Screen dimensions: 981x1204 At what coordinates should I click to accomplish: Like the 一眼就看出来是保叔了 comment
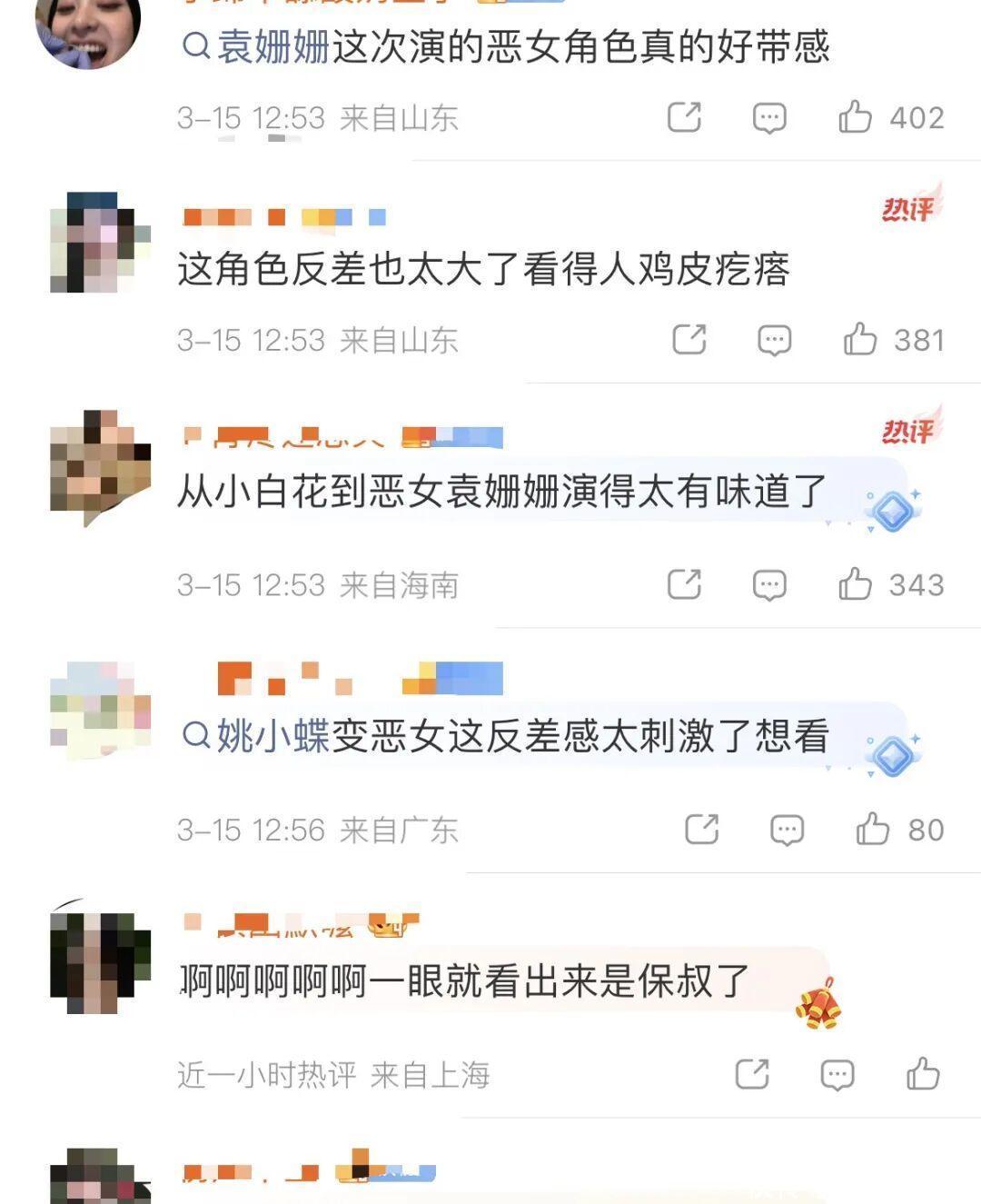[923, 1075]
